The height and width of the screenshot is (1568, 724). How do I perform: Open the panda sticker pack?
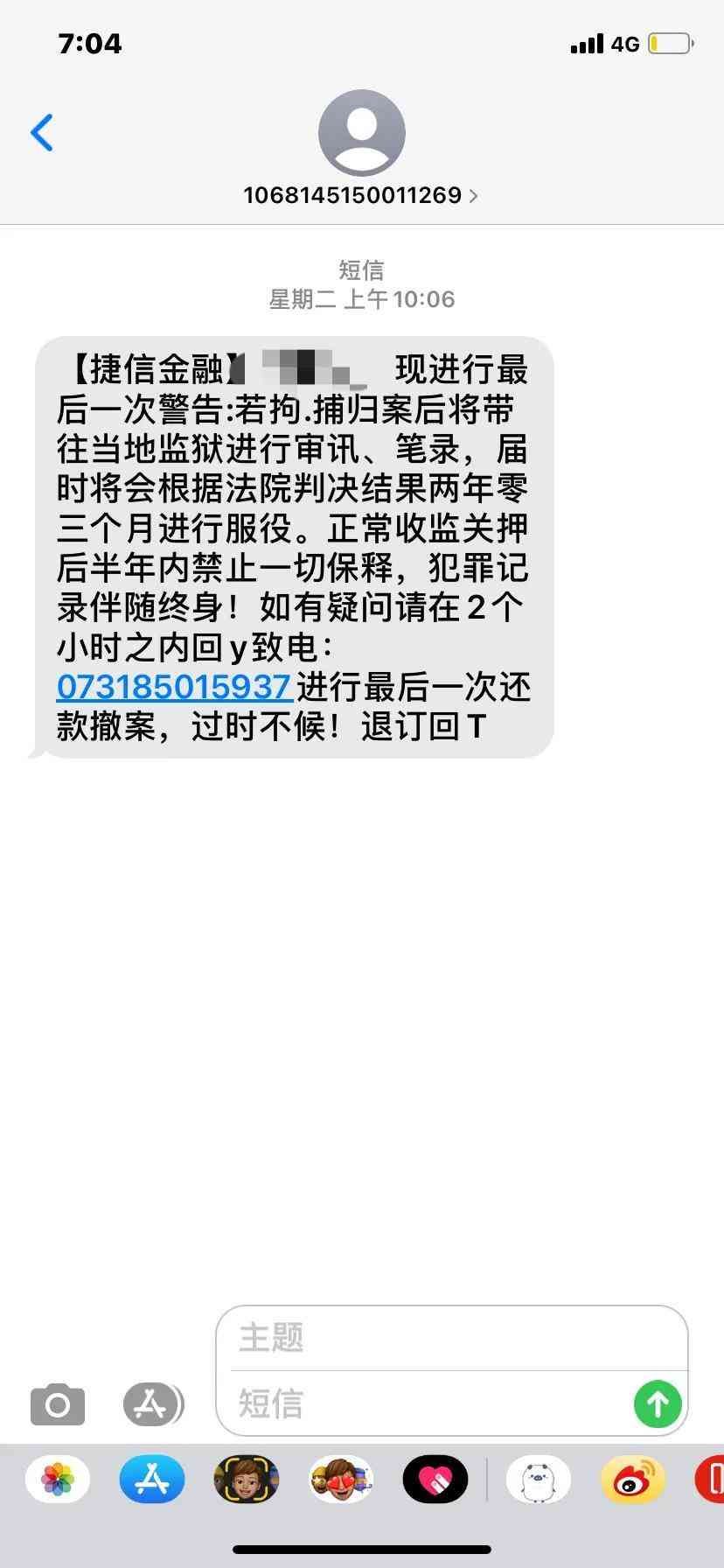[540, 1479]
